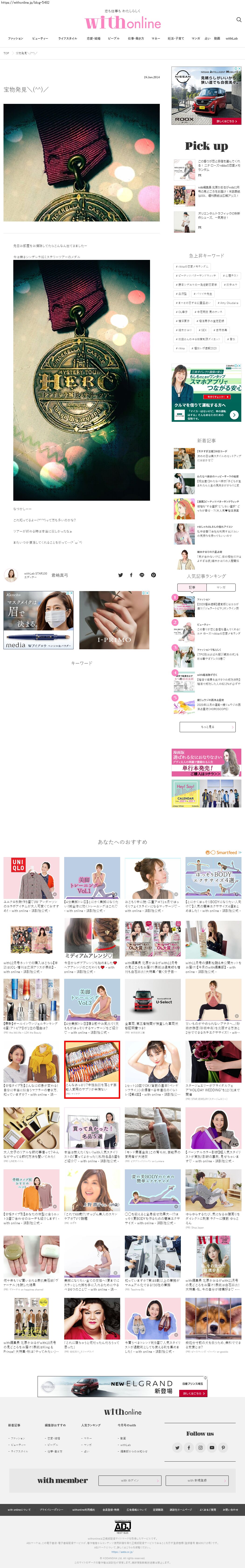Share the article on Twitter
Image resolution: width=245 pixels, height=1568 pixels.
[120, 575]
